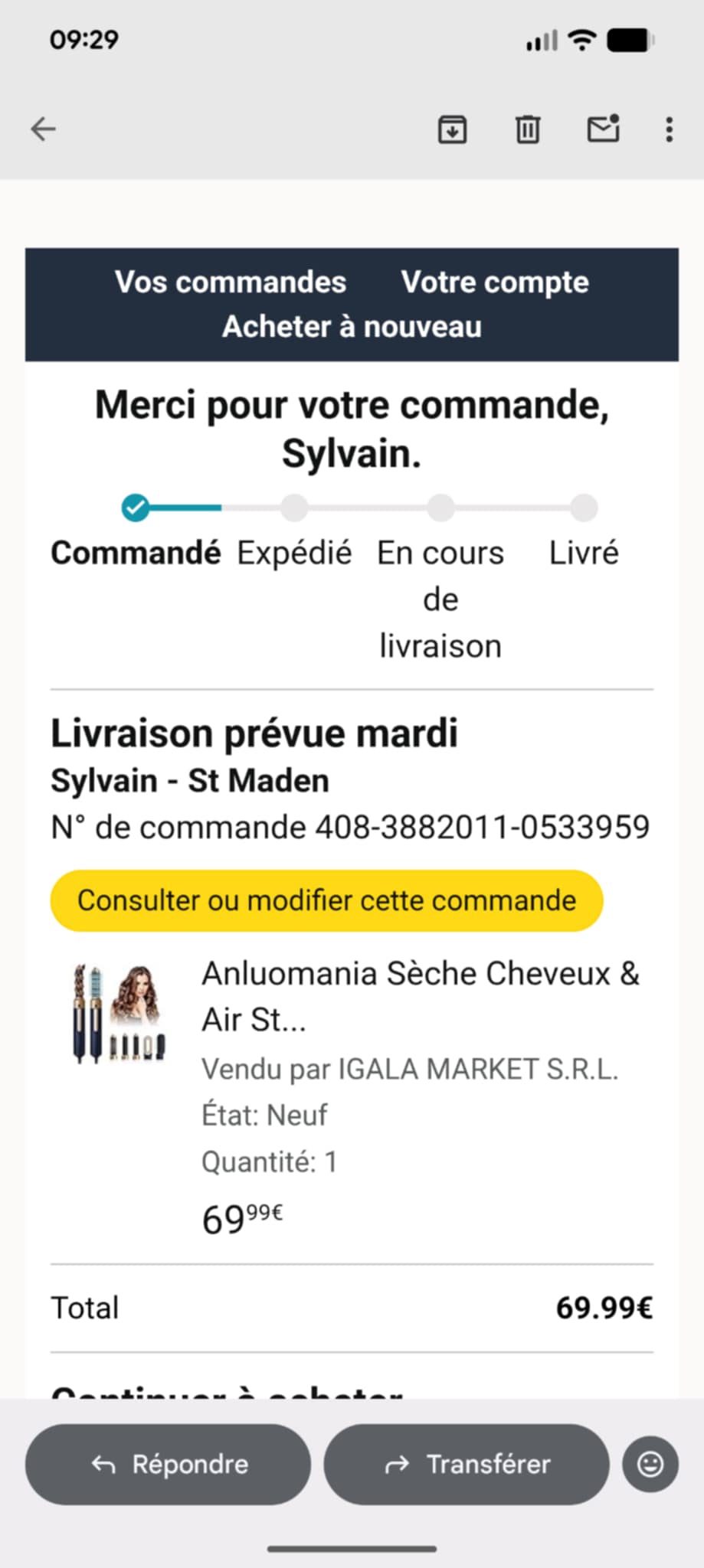704x1568 pixels.
Task: Open the Anluomania Sèche Cheveux product image
Action: coord(119,1014)
